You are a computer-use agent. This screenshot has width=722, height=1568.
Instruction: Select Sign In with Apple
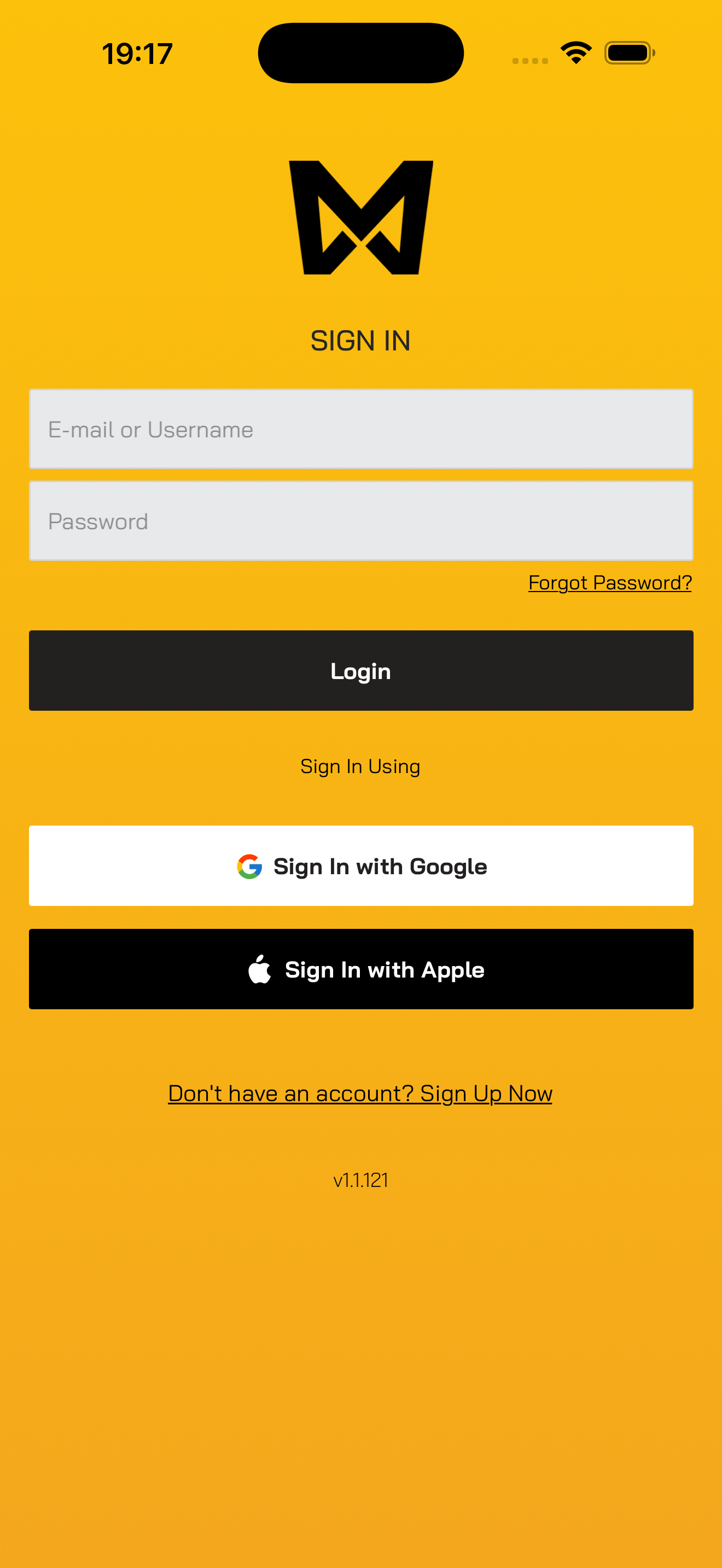[361, 968]
